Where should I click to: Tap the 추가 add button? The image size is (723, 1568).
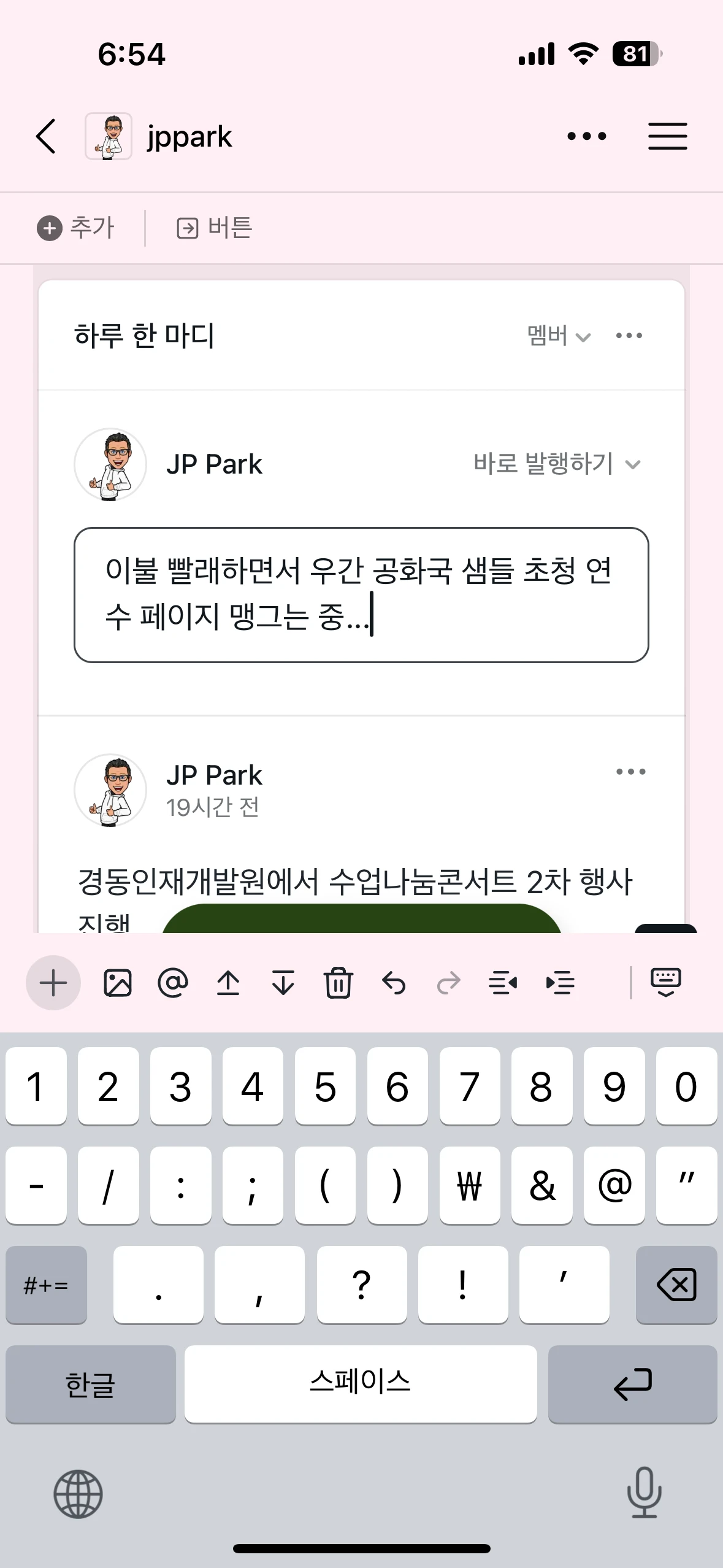pos(76,228)
